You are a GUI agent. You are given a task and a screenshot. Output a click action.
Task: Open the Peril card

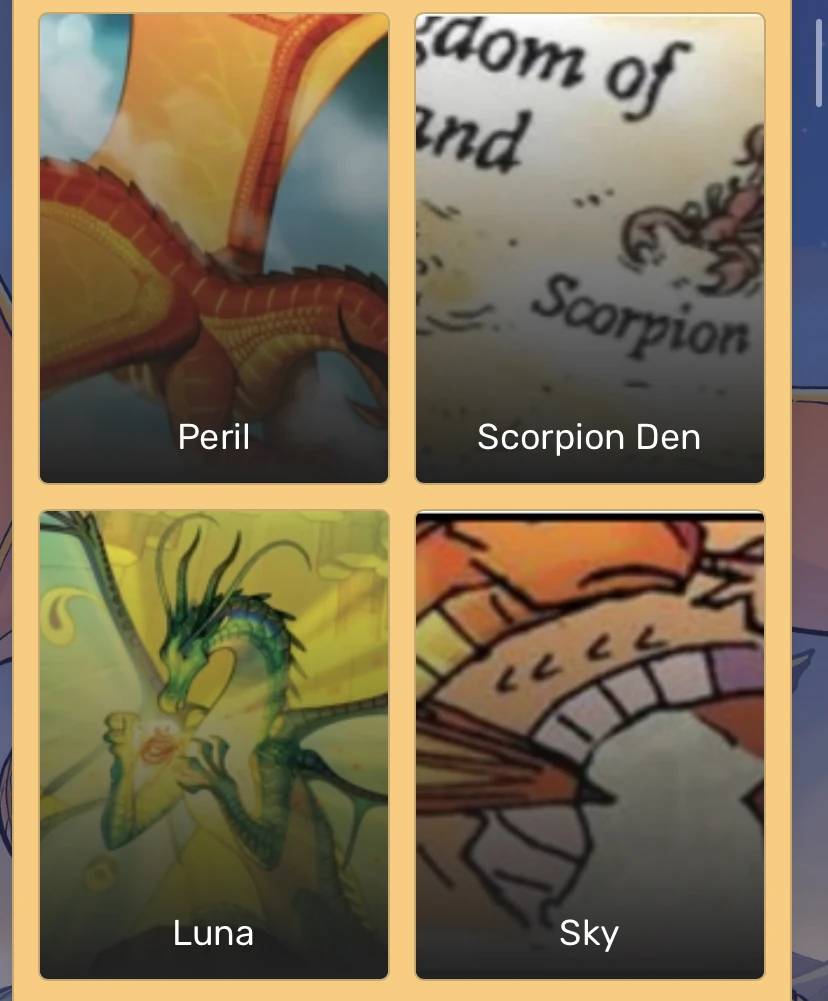pos(214,248)
